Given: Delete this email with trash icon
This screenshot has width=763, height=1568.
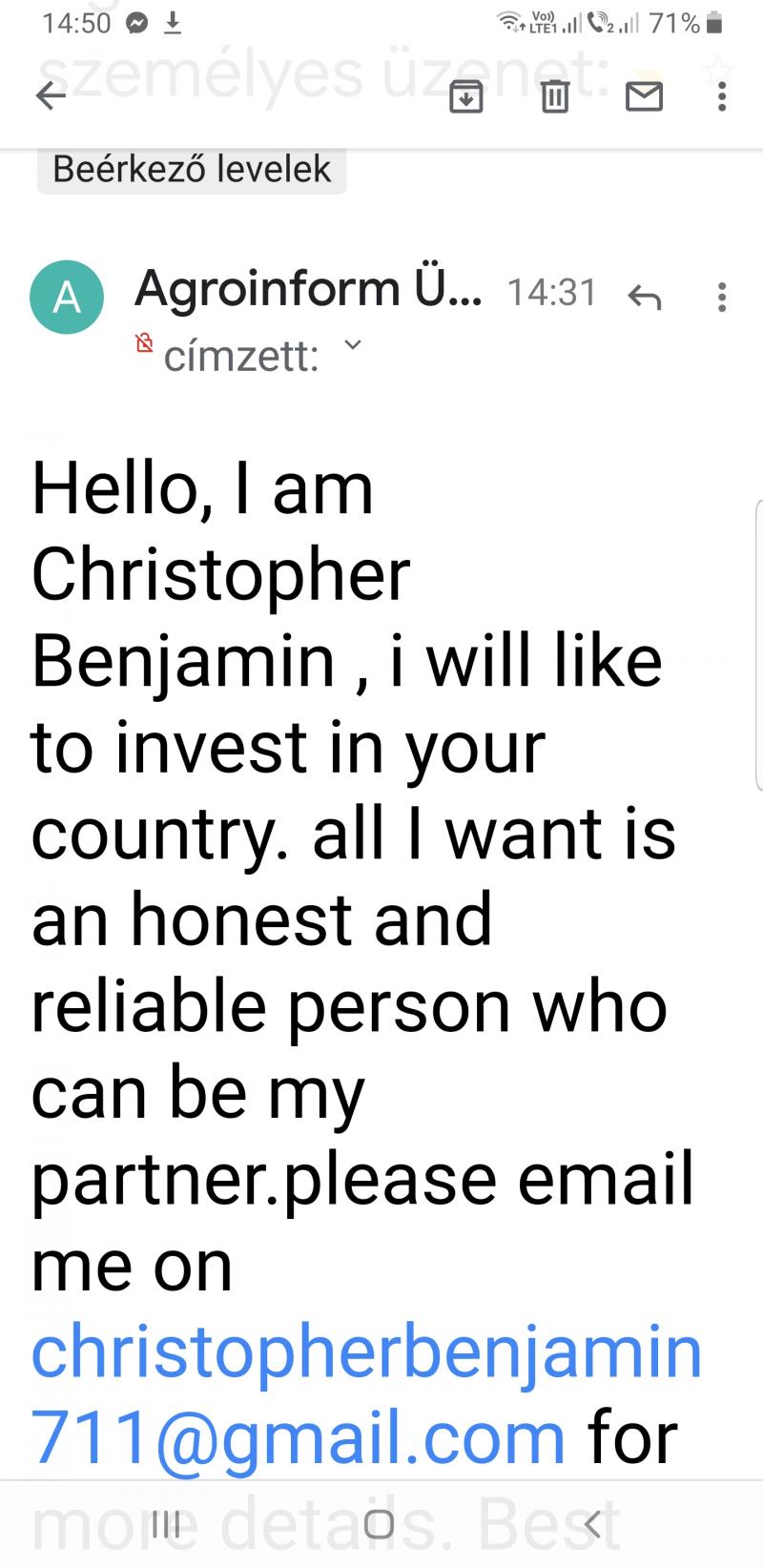Looking at the screenshot, I should 555,95.
